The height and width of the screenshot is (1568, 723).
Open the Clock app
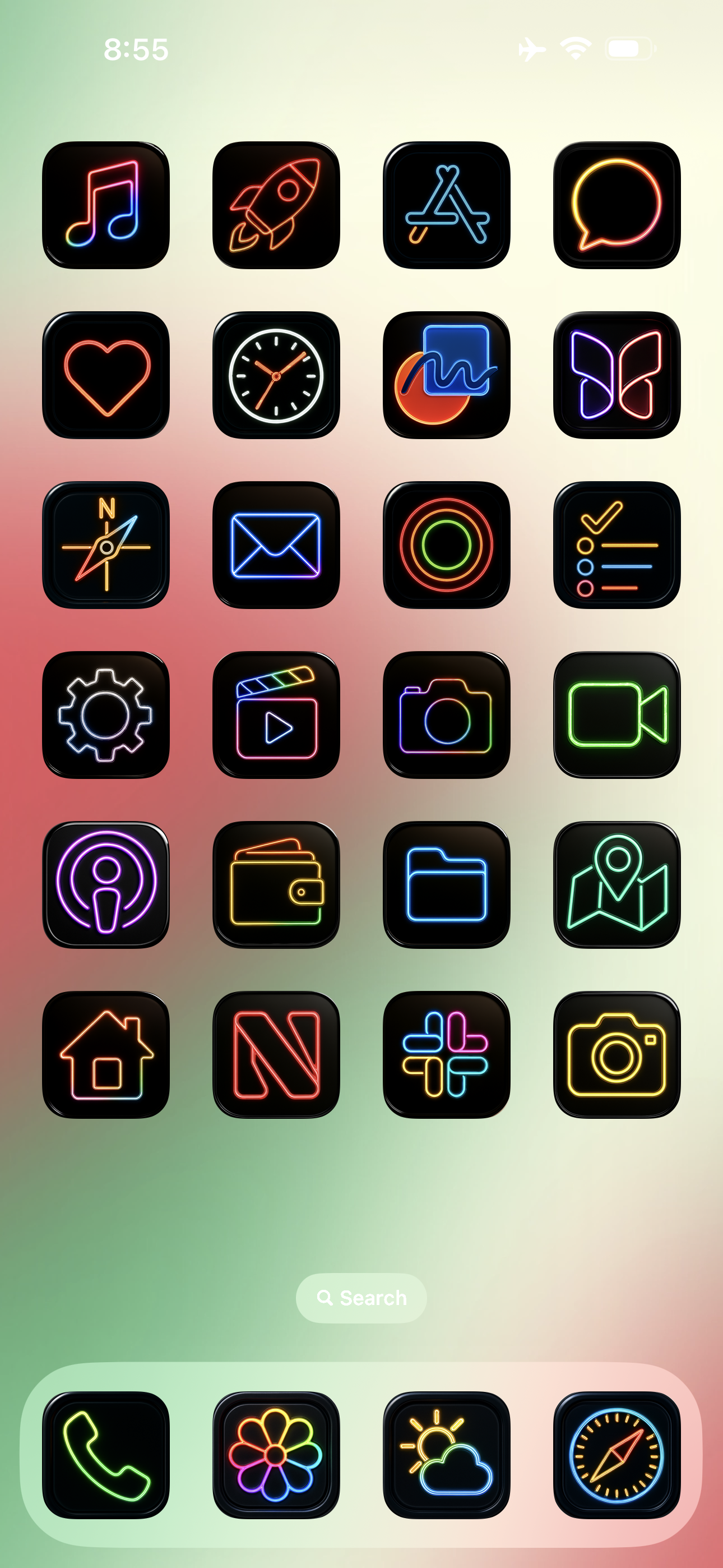tap(276, 375)
